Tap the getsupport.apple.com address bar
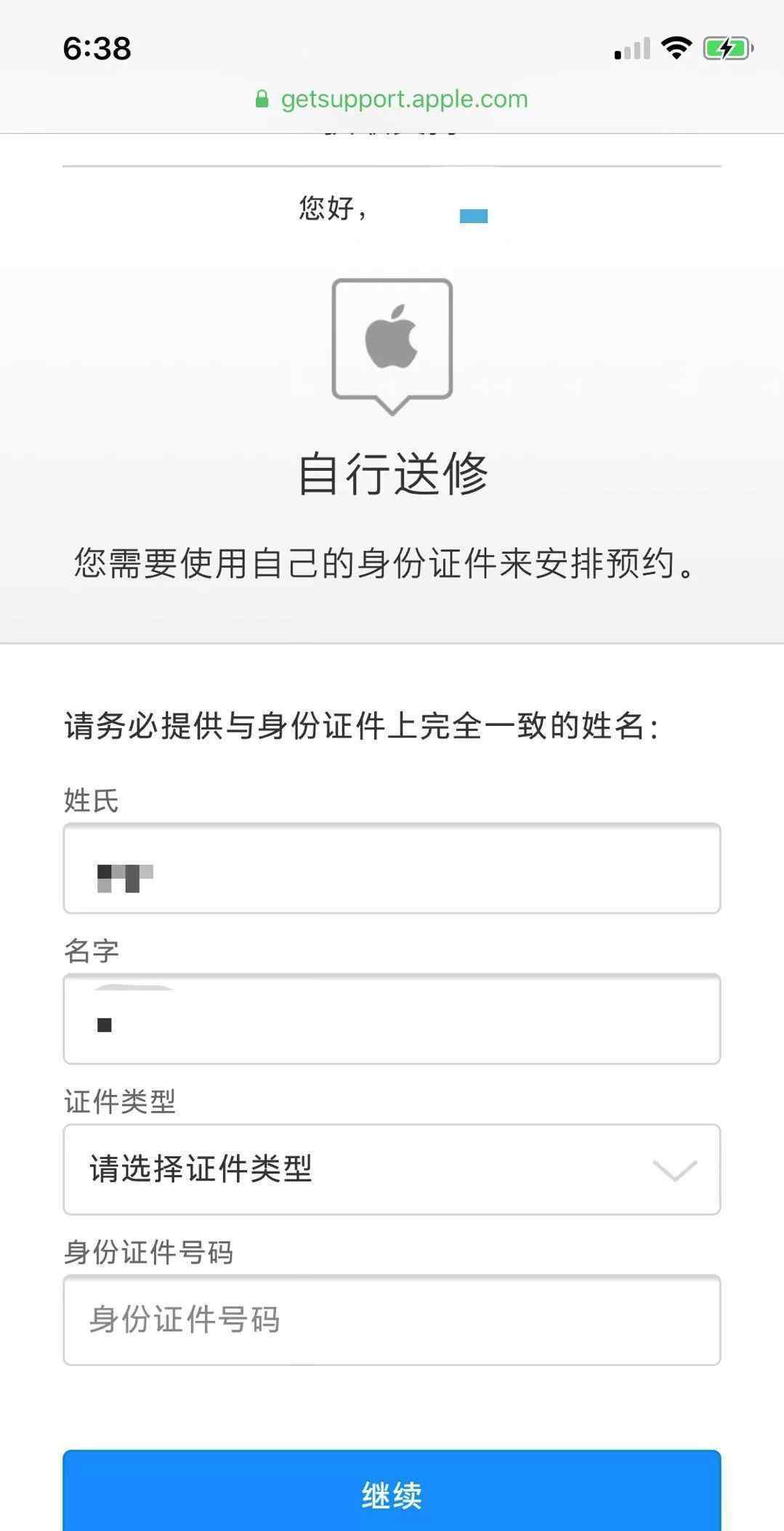The image size is (784, 1531). coord(392,99)
